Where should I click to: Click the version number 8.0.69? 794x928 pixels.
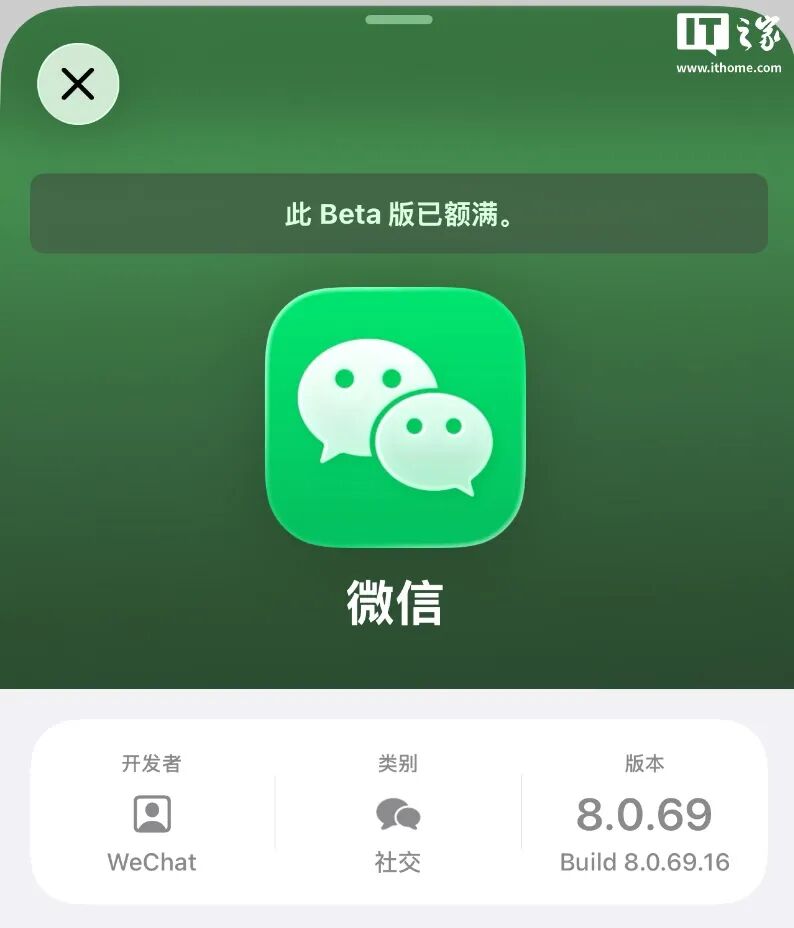click(x=643, y=814)
